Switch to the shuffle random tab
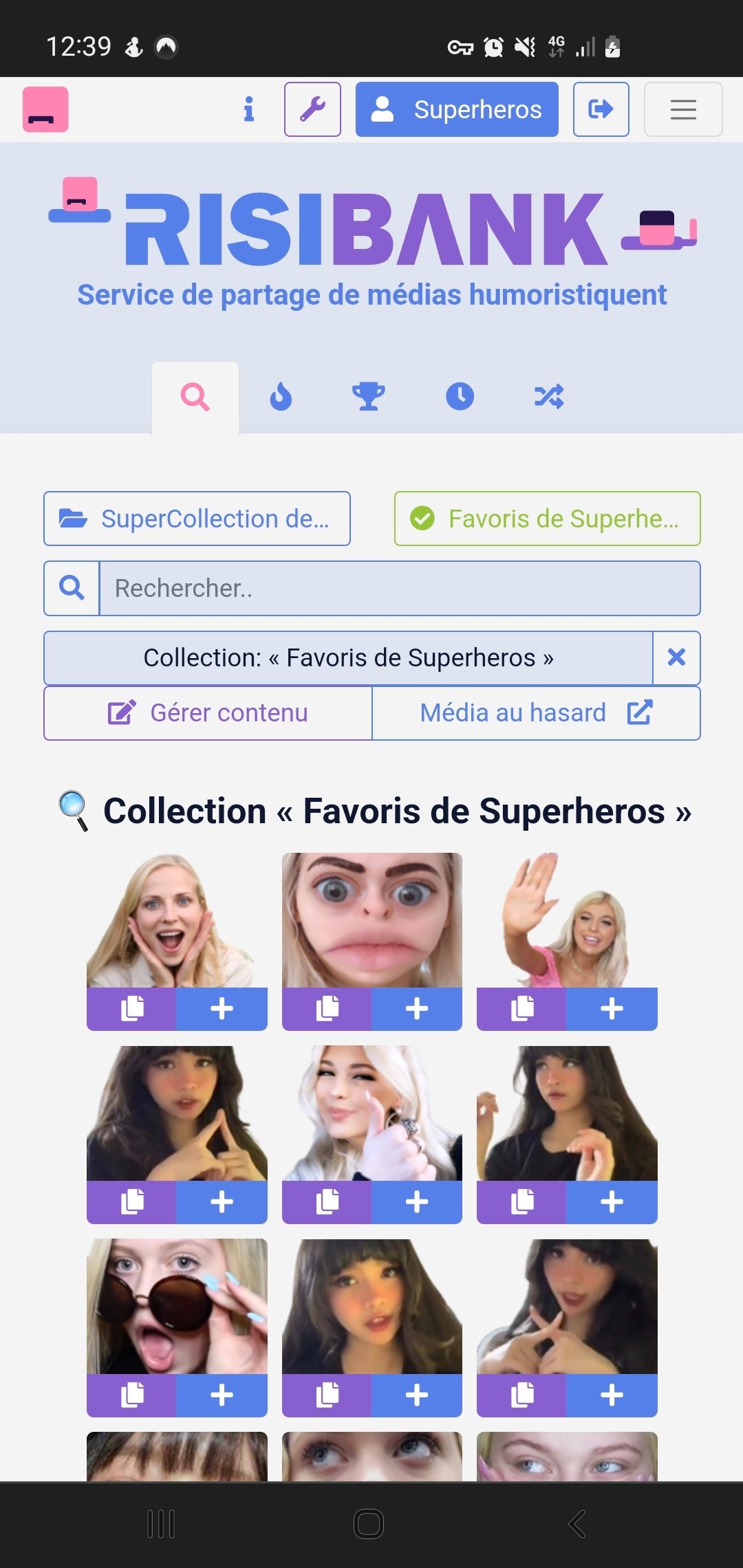Viewport: 743px width, 1568px height. tap(549, 397)
